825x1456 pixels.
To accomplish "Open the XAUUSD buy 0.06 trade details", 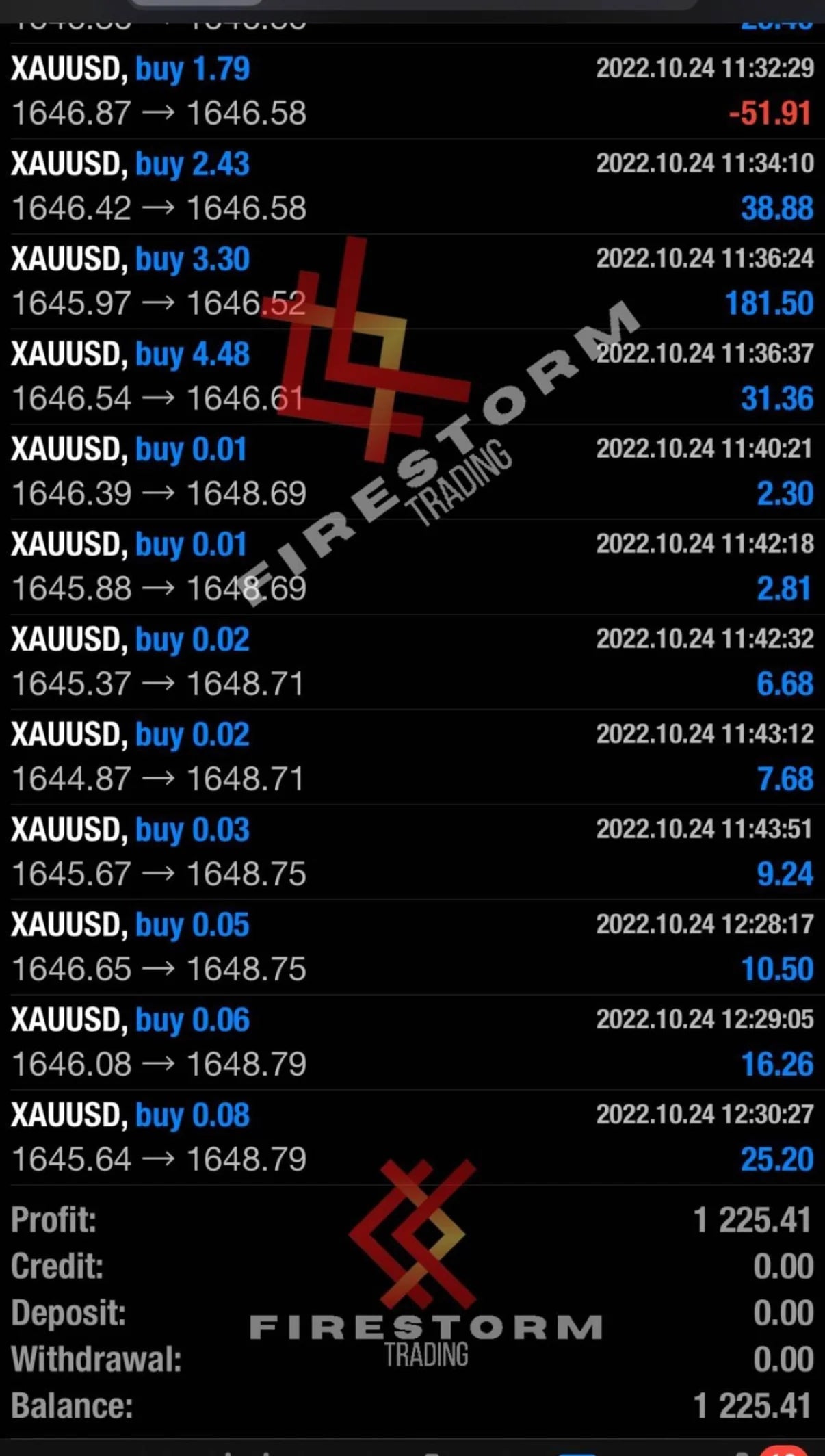I will (x=413, y=1042).
